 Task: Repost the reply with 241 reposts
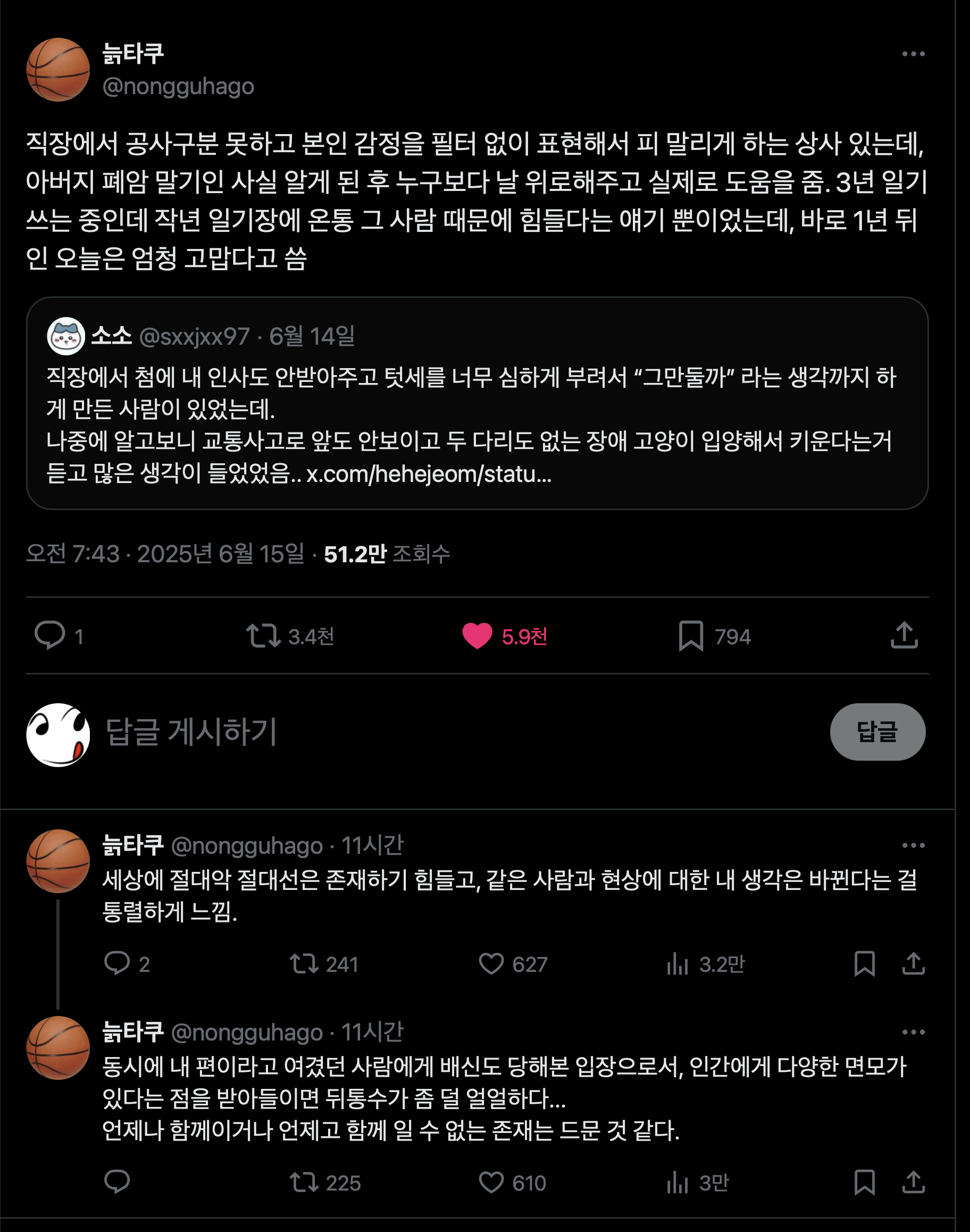tap(304, 963)
